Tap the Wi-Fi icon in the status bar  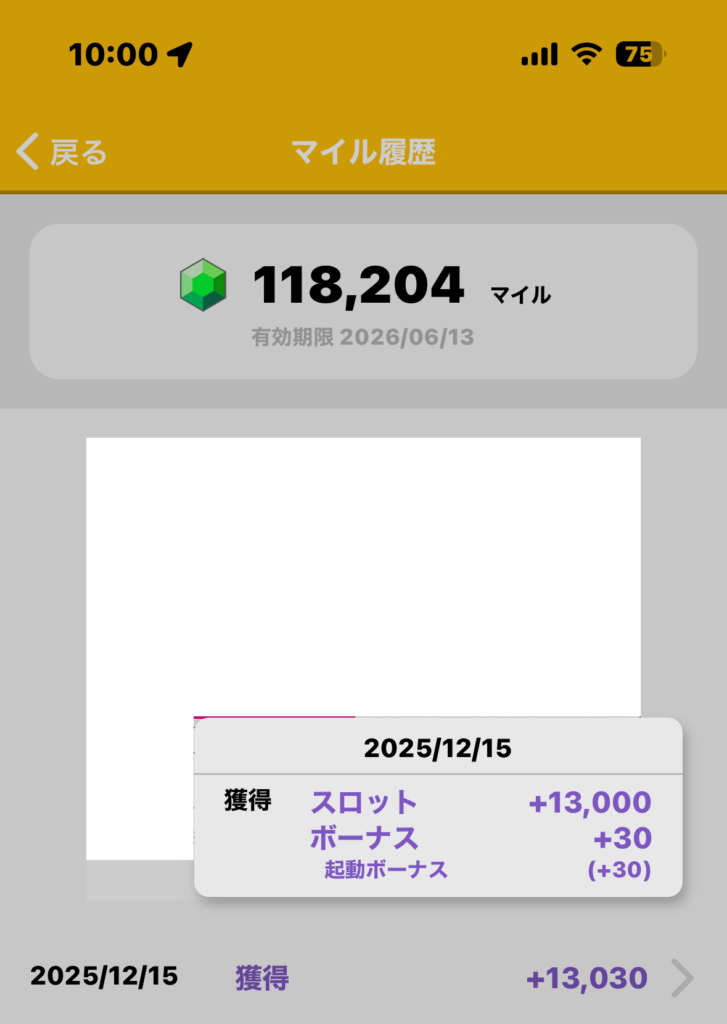pos(587,55)
